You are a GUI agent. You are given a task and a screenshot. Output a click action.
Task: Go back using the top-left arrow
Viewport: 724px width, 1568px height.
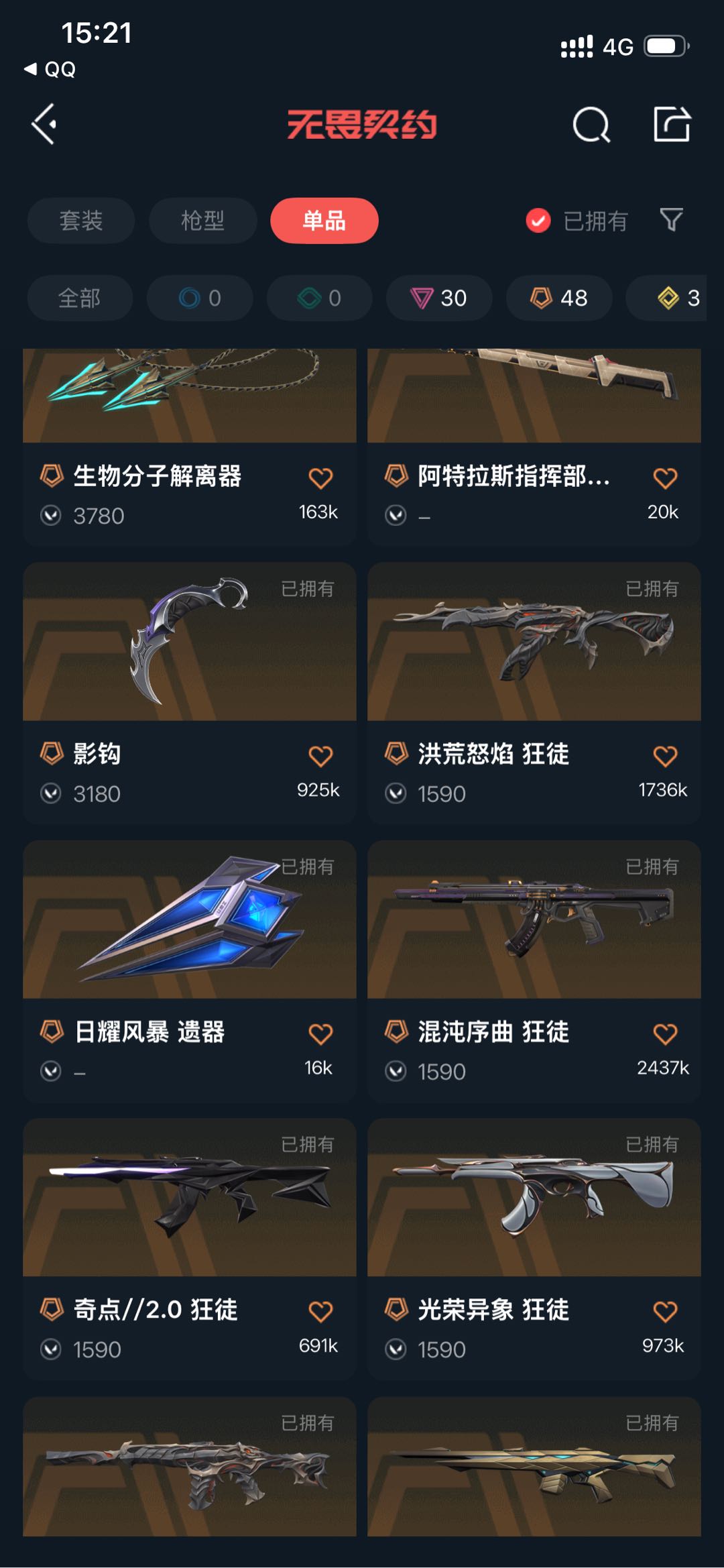pyautogui.click(x=44, y=125)
